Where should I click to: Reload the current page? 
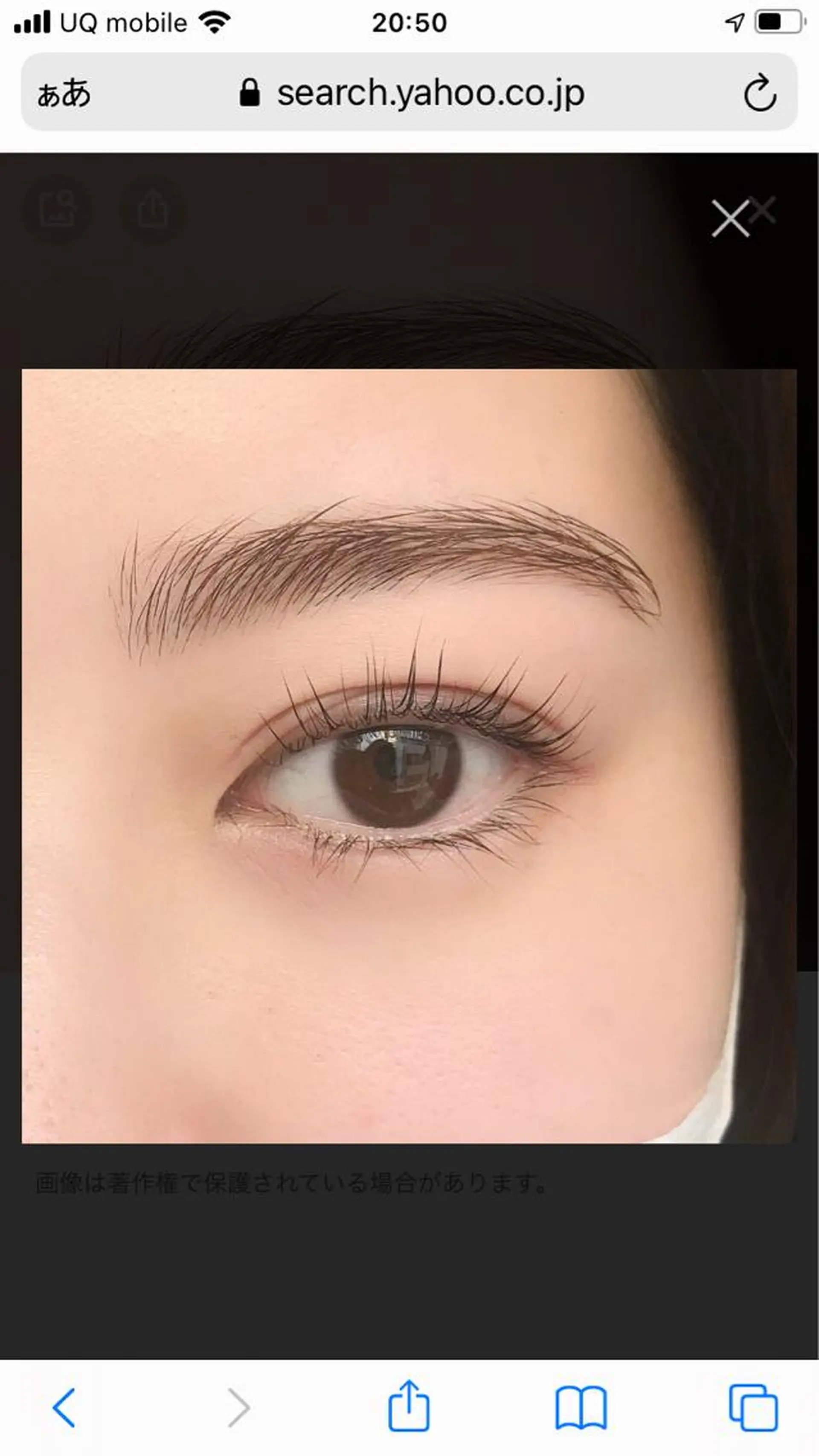tap(759, 93)
